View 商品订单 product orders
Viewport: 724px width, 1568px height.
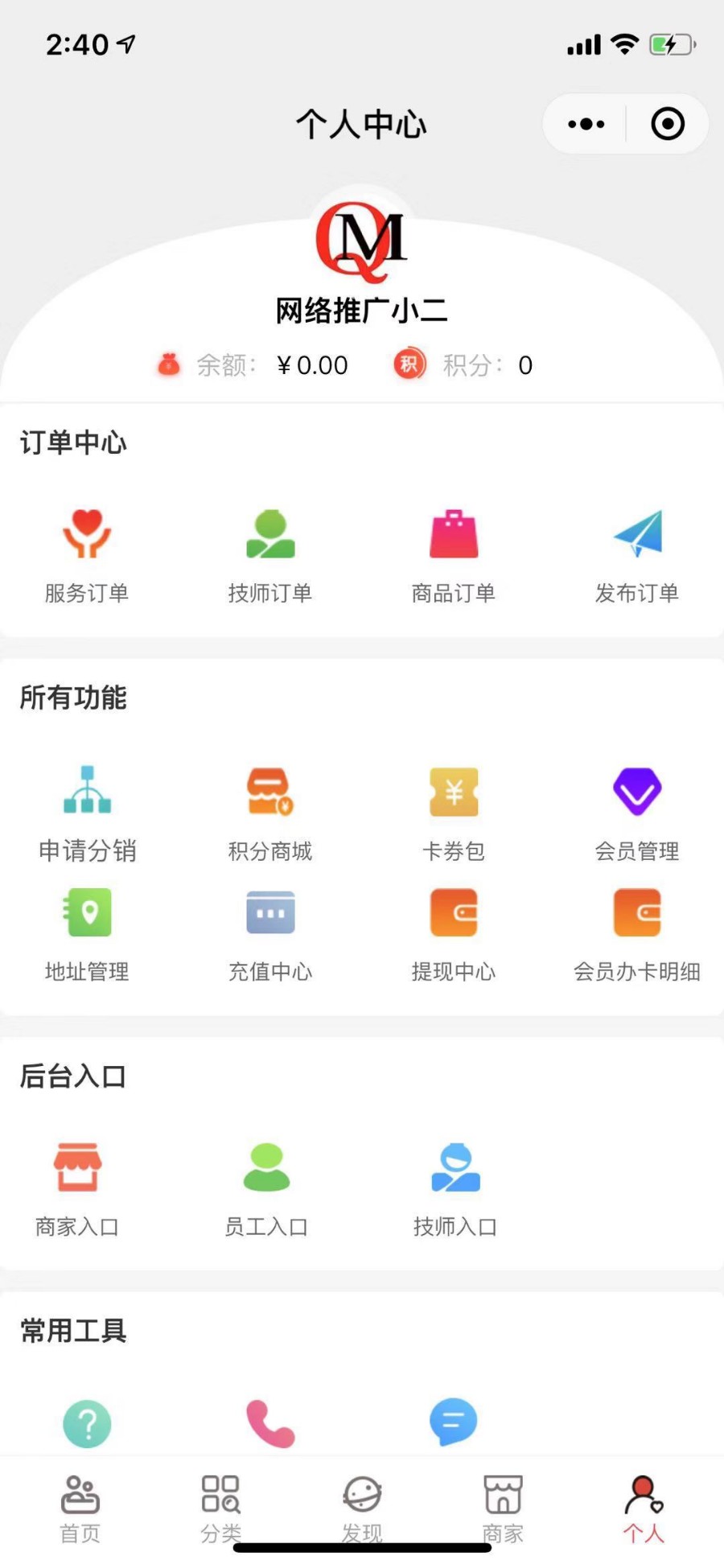pyautogui.click(x=454, y=555)
